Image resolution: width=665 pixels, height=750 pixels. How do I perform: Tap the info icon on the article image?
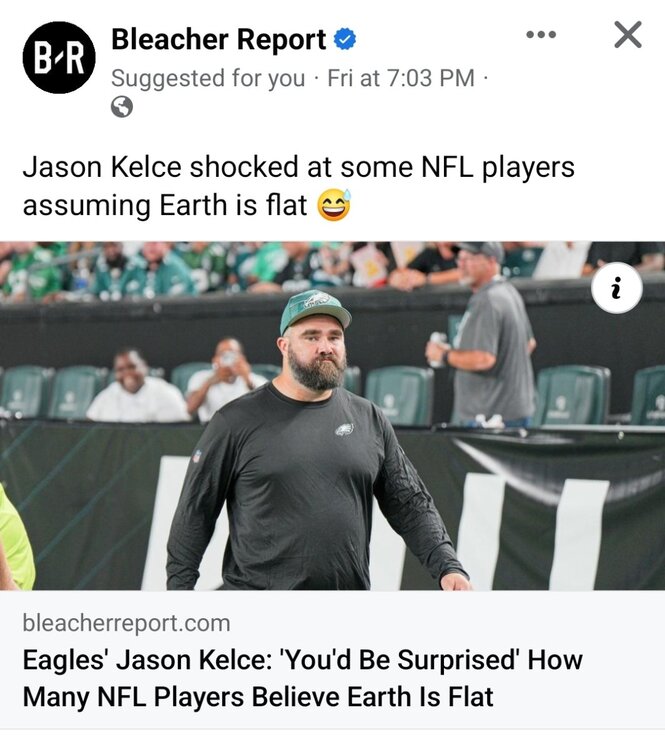point(617,289)
